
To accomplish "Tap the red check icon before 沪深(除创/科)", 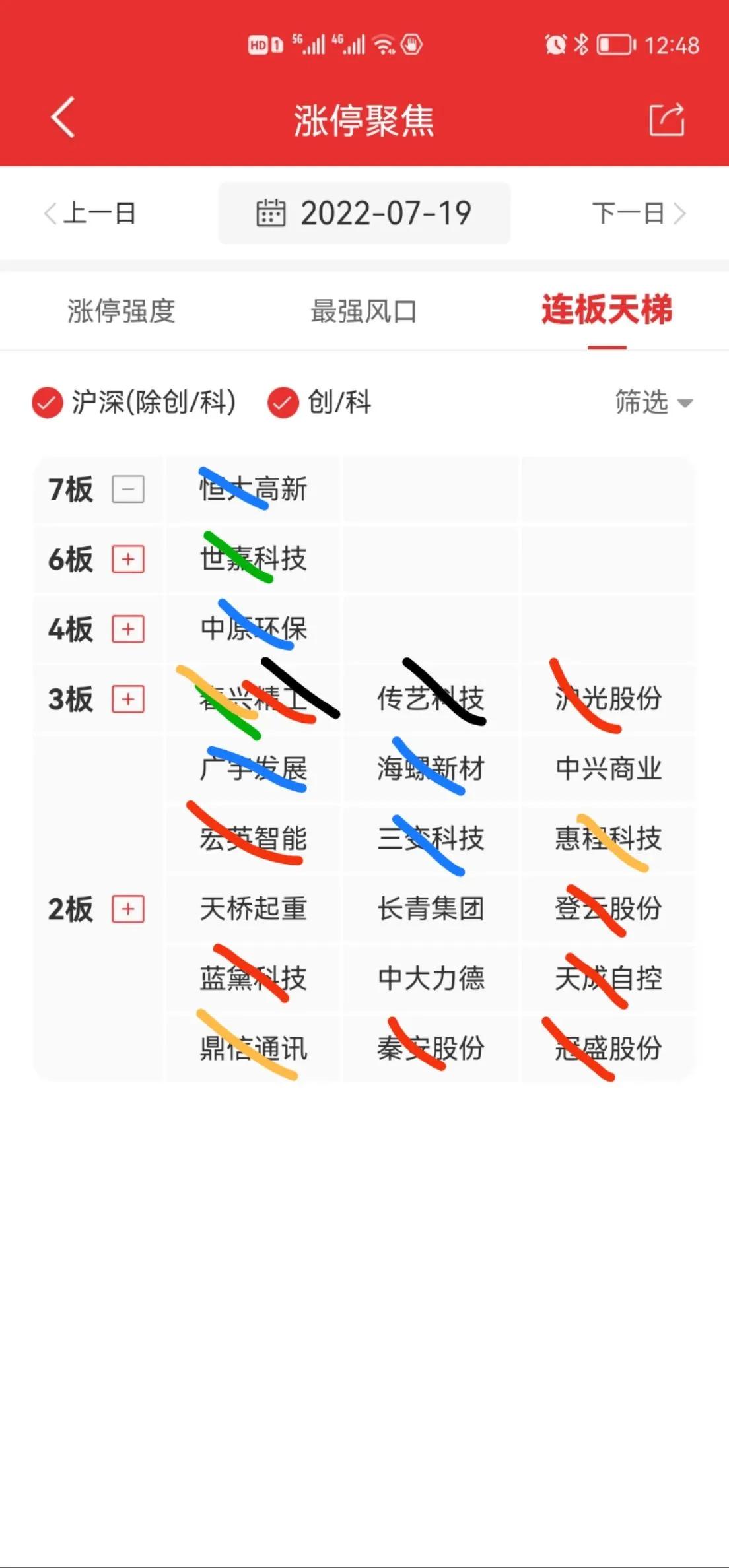I will [x=45, y=403].
